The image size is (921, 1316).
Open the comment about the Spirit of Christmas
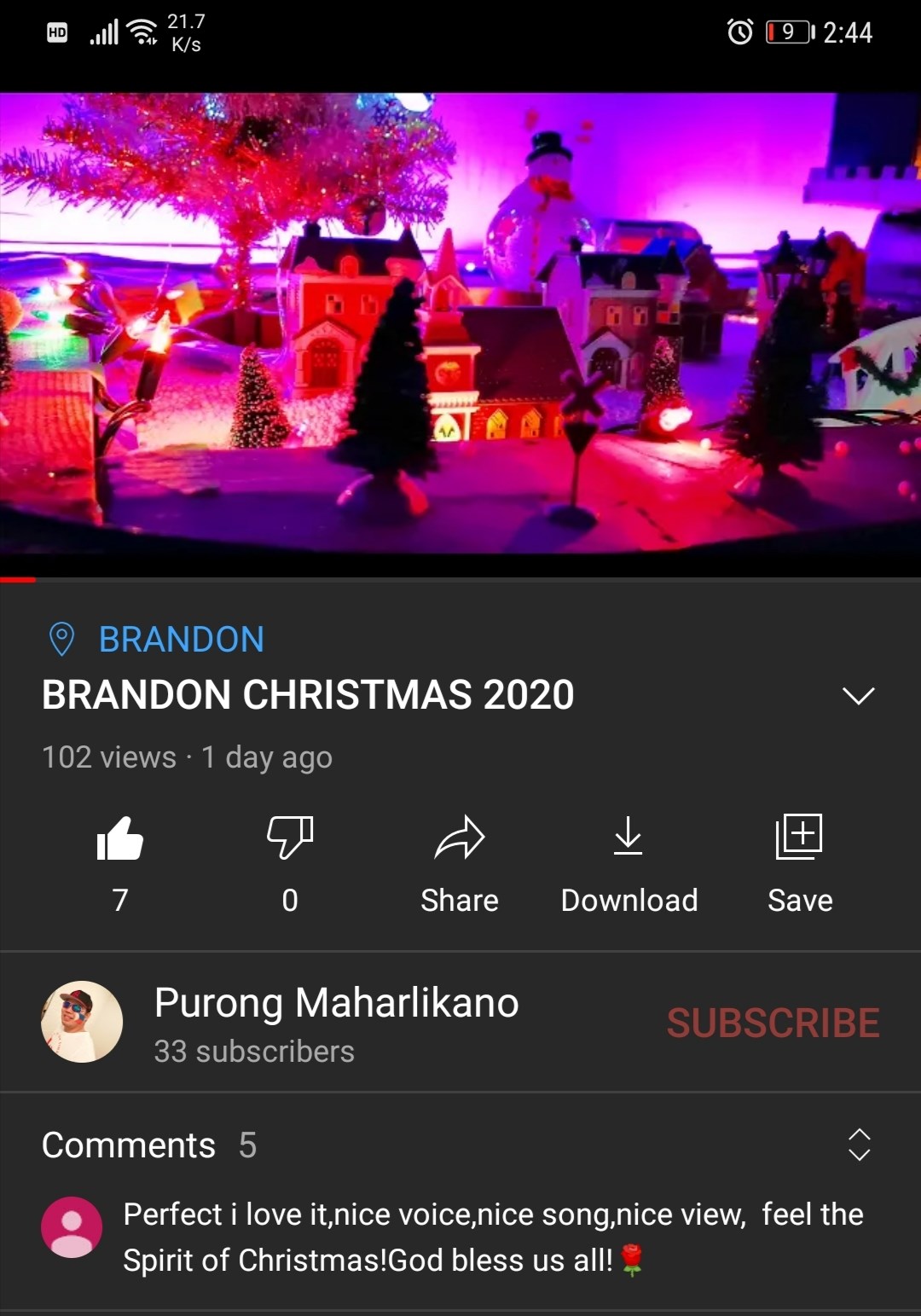(x=493, y=1237)
